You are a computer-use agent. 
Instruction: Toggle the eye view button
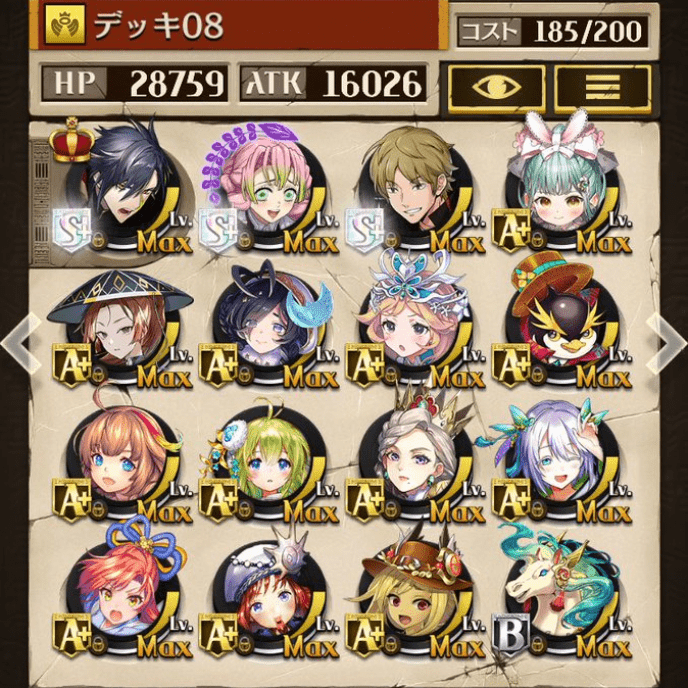coord(497,88)
